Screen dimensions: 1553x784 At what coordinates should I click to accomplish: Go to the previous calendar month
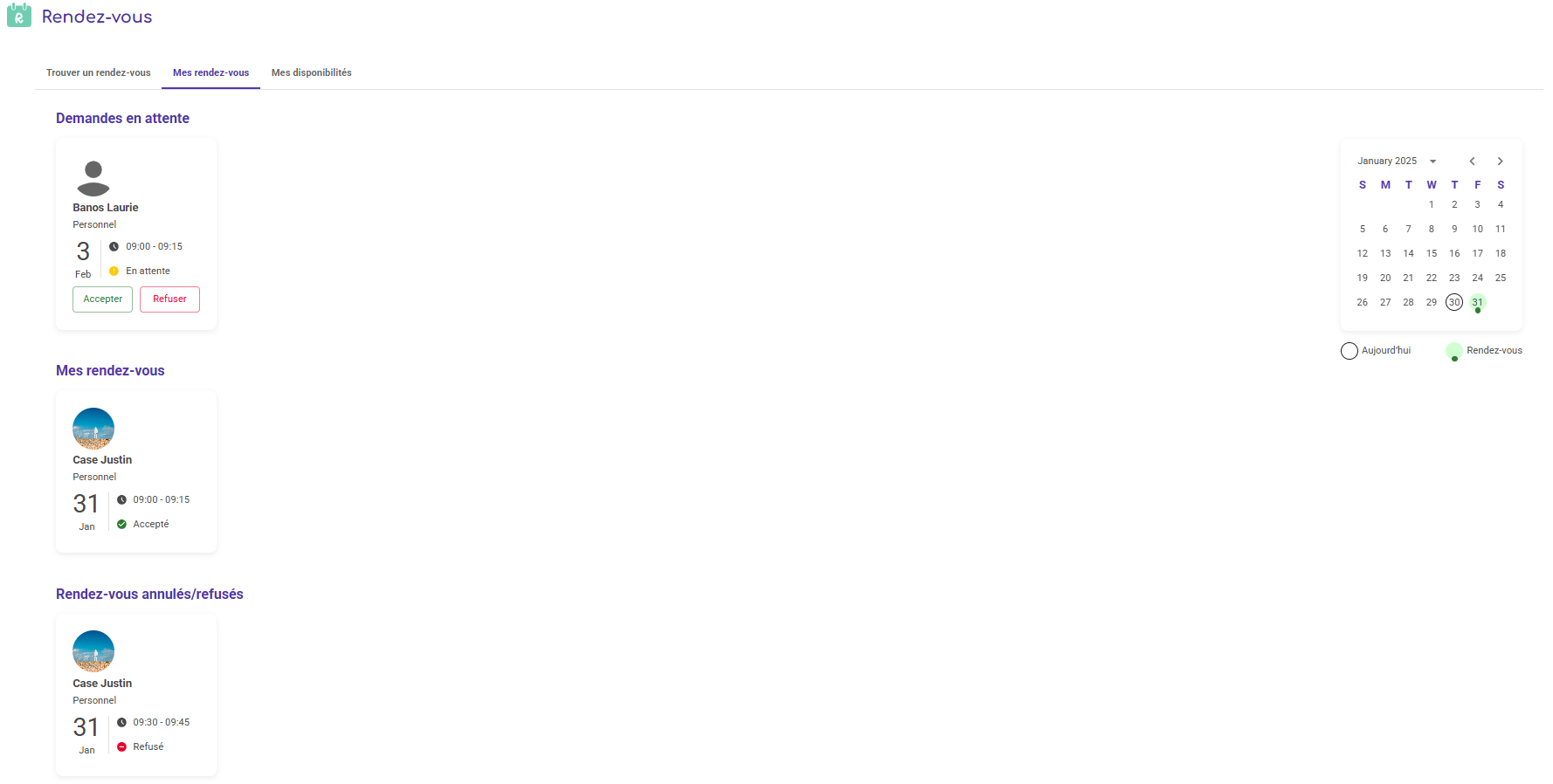tap(1472, 162)
